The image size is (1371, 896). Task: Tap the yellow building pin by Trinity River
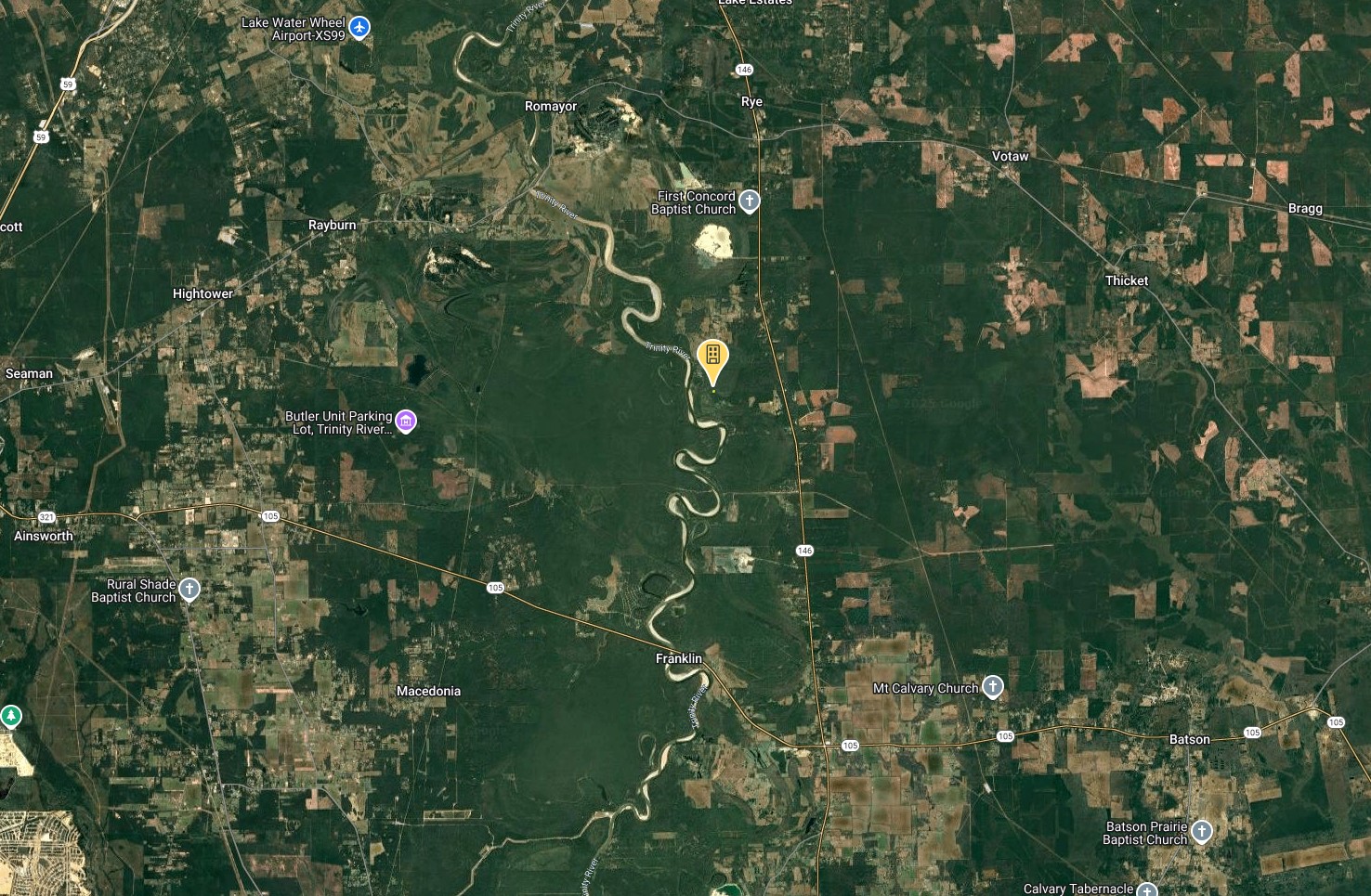click(x=712, y=357)
